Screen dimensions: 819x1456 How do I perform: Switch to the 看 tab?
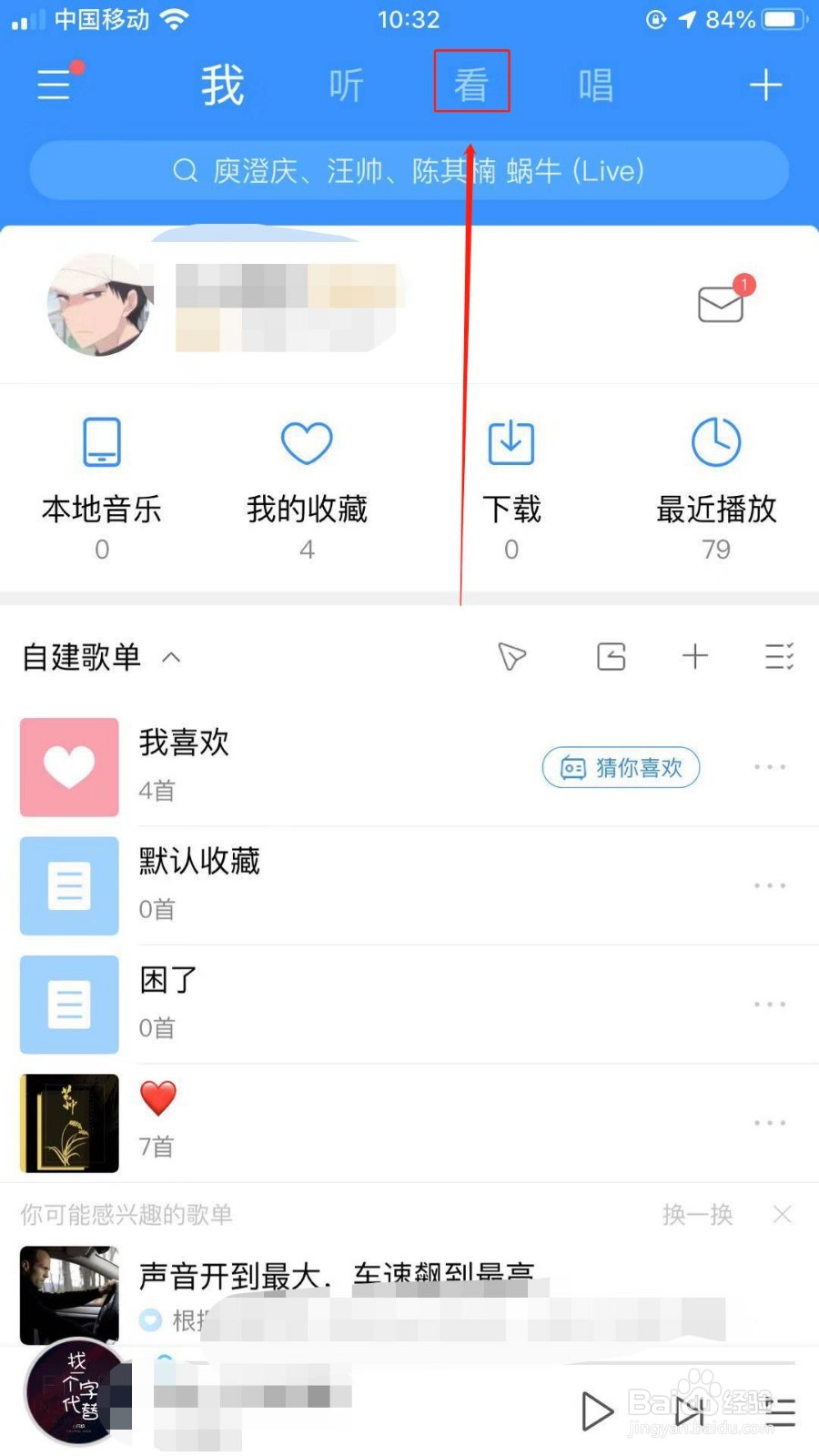[471, 84]
